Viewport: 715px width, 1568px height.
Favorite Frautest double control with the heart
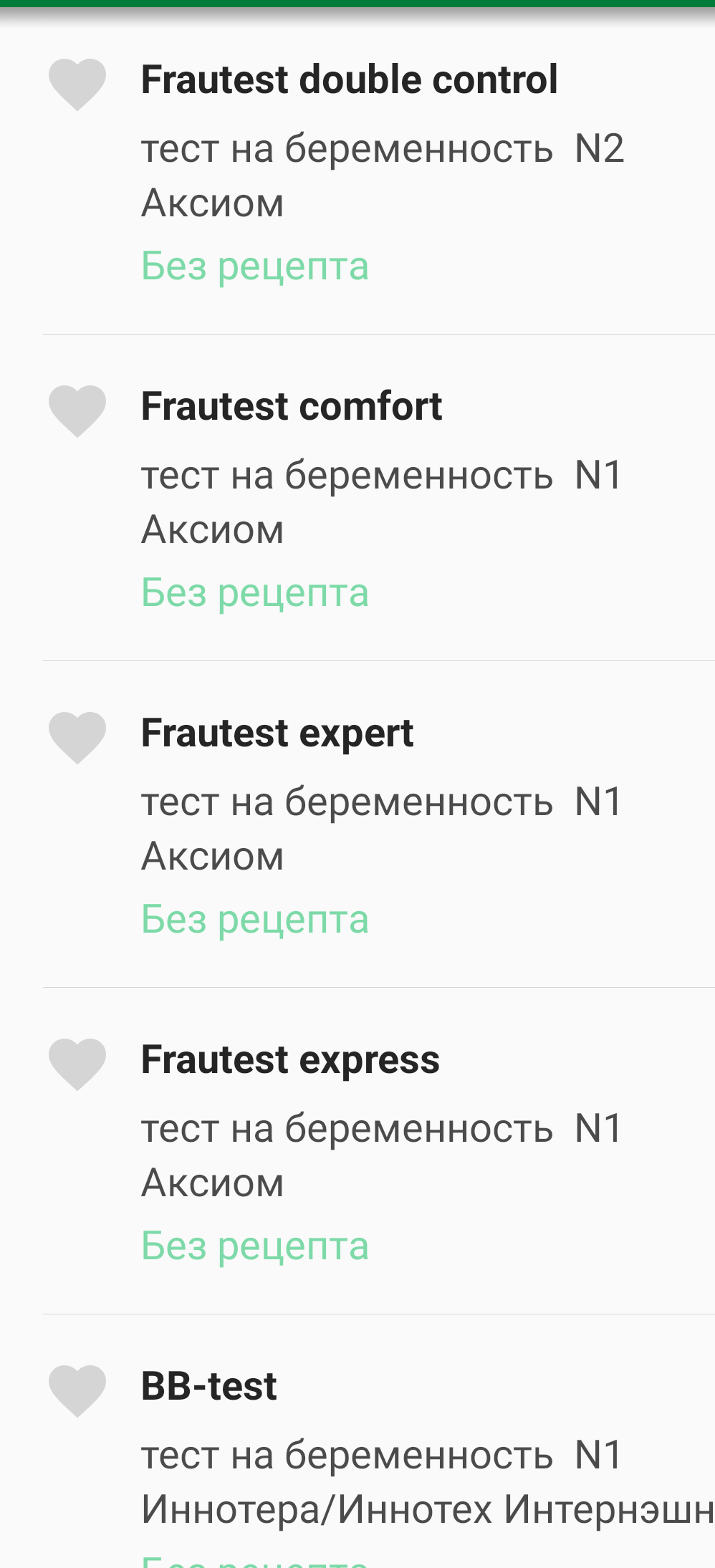pos(77,85)
